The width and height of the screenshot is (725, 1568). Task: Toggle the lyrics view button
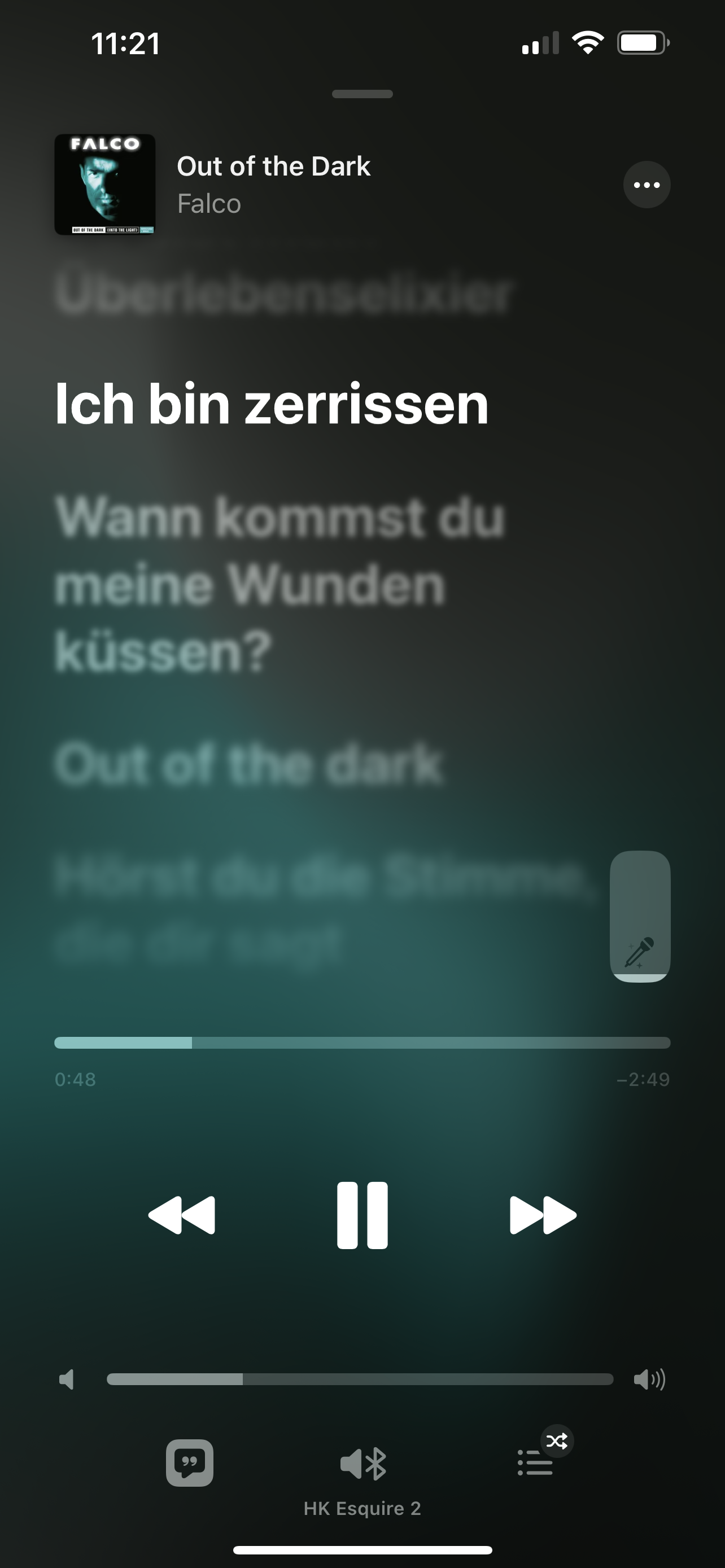[x=189, y=1462]
